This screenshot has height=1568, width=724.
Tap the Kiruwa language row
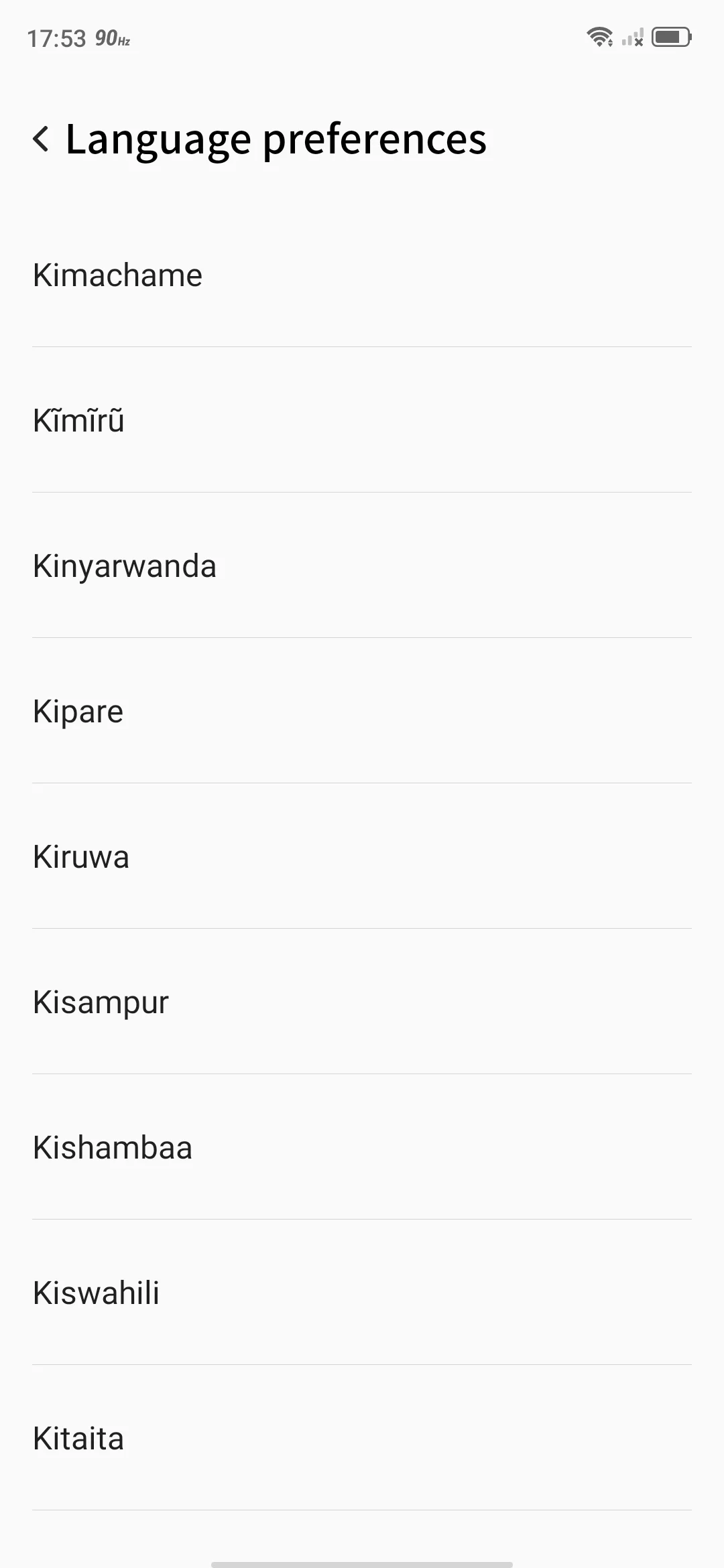point(362,856)
